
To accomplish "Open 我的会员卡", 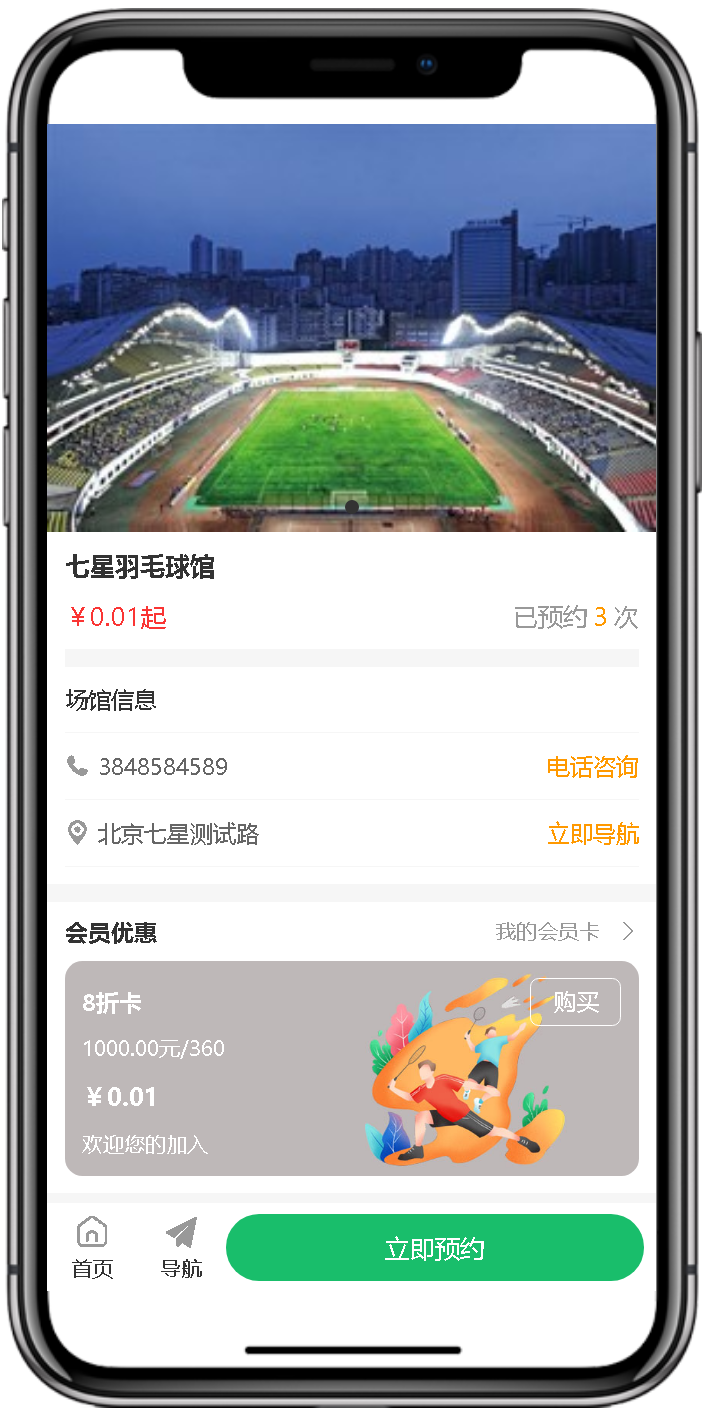I will pyautogui.click(x=565, y=932).
